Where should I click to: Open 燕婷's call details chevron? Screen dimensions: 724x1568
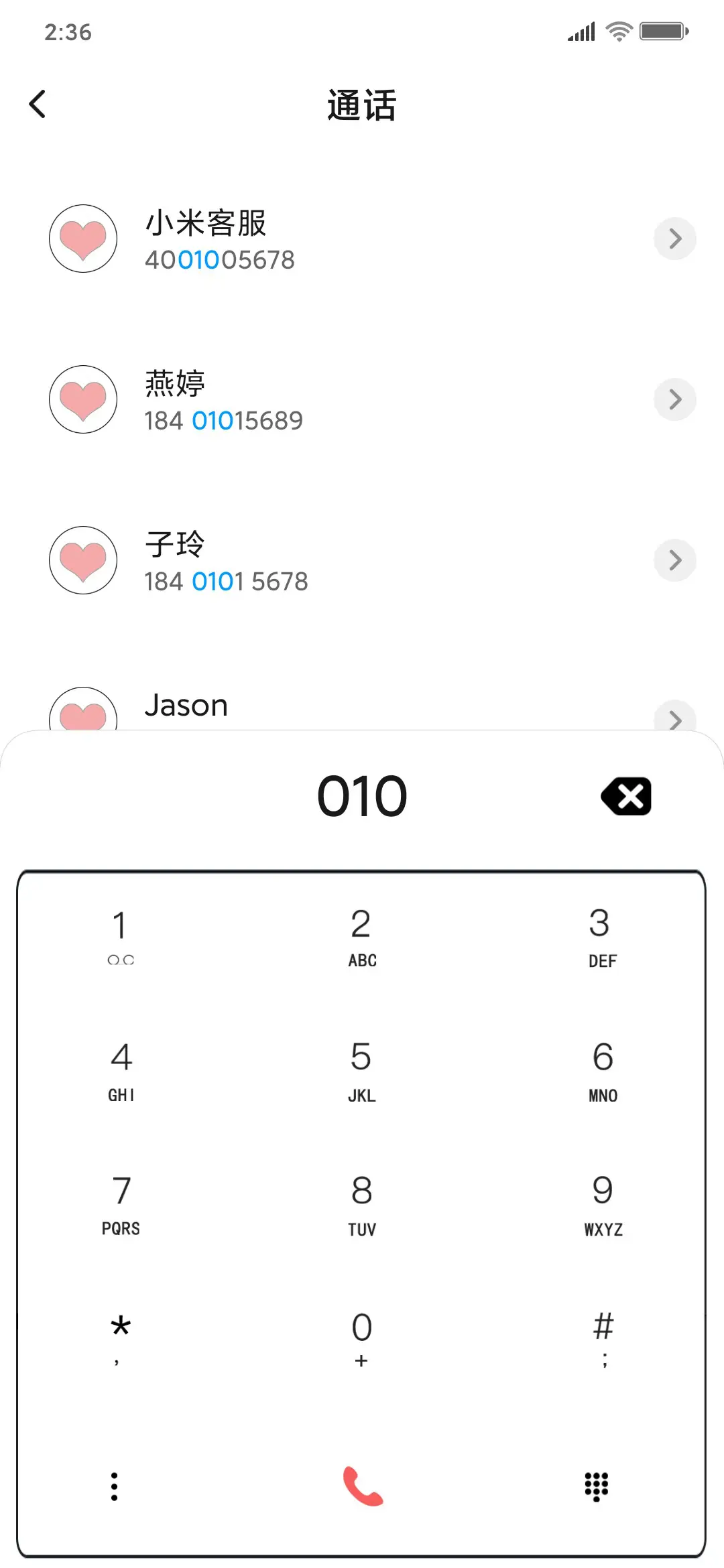674,399
